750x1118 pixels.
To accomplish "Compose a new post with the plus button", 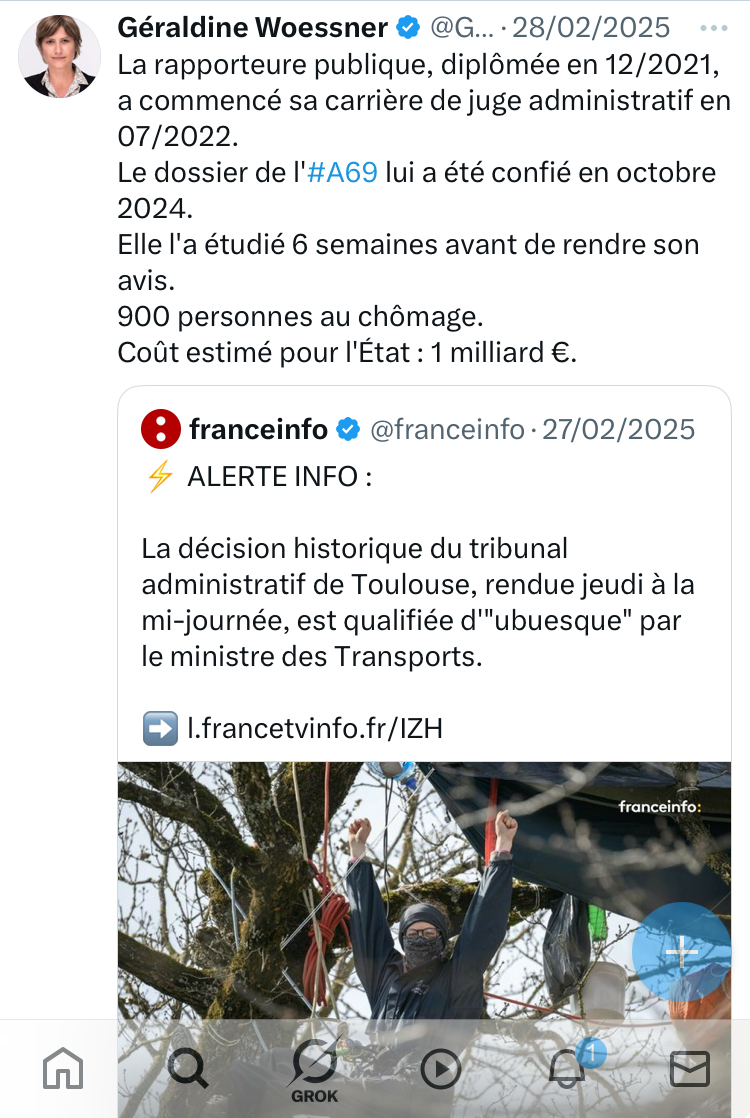I will click(682, 953).
